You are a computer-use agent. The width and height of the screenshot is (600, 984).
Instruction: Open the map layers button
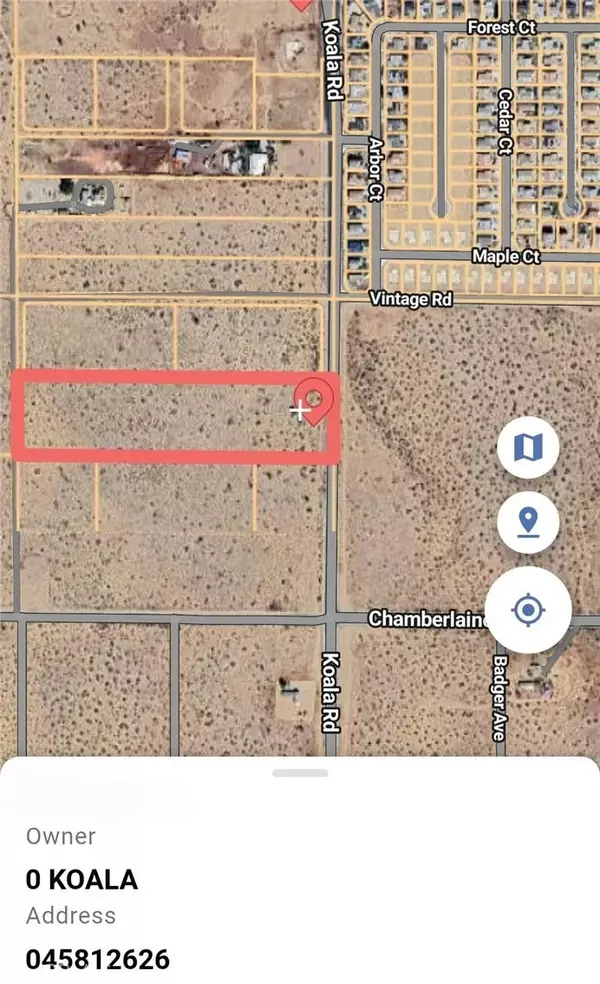click(x=528, y=448)
